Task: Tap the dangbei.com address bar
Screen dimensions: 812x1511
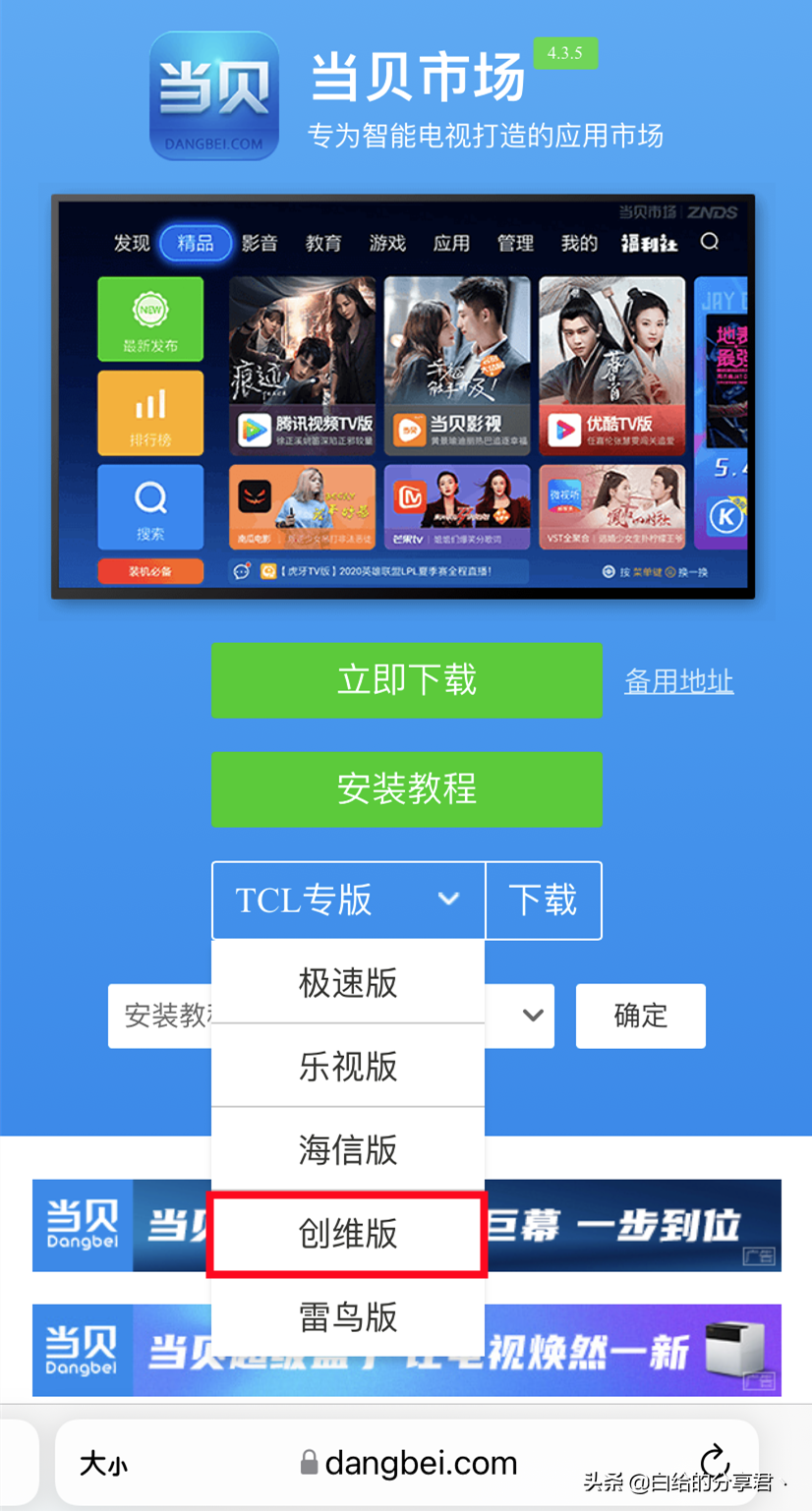Action: 407,1463
